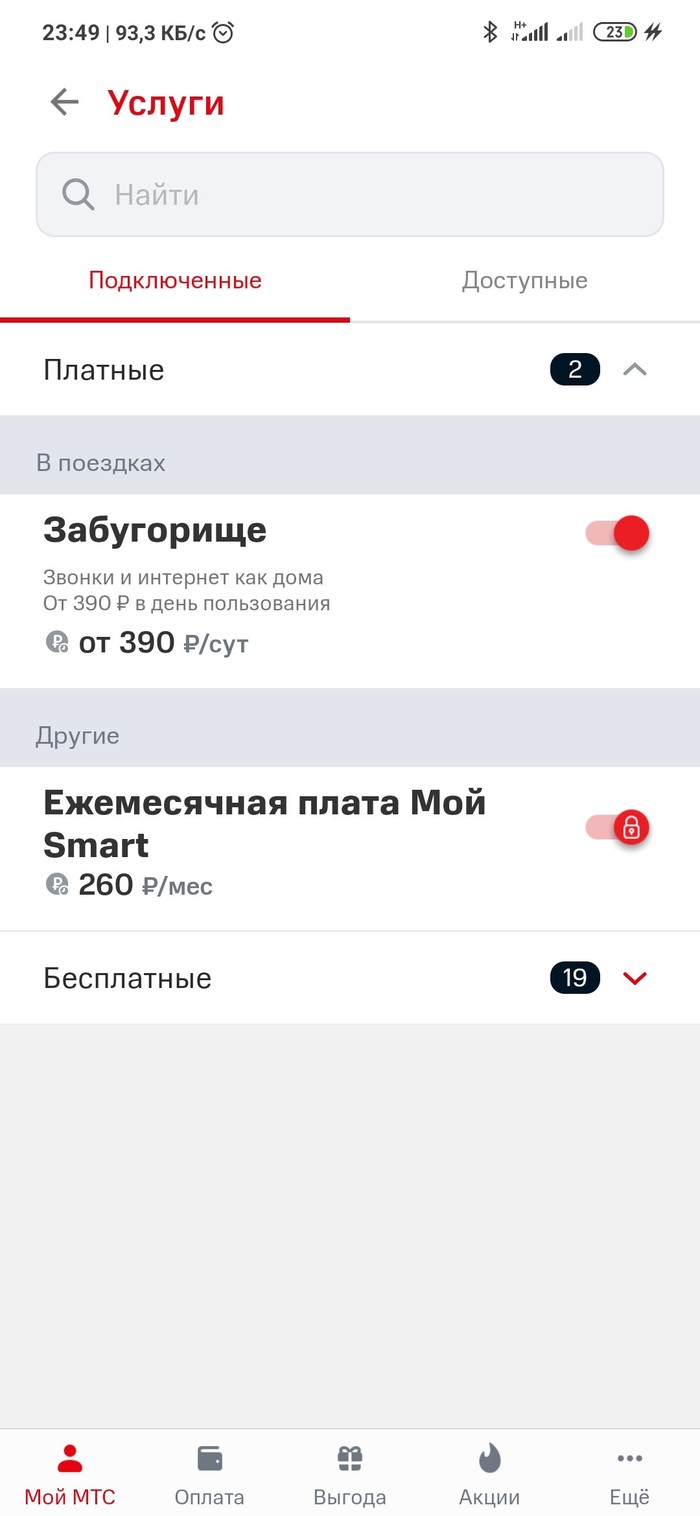Turn off the Забугорище service toggle

coord(619,533)
